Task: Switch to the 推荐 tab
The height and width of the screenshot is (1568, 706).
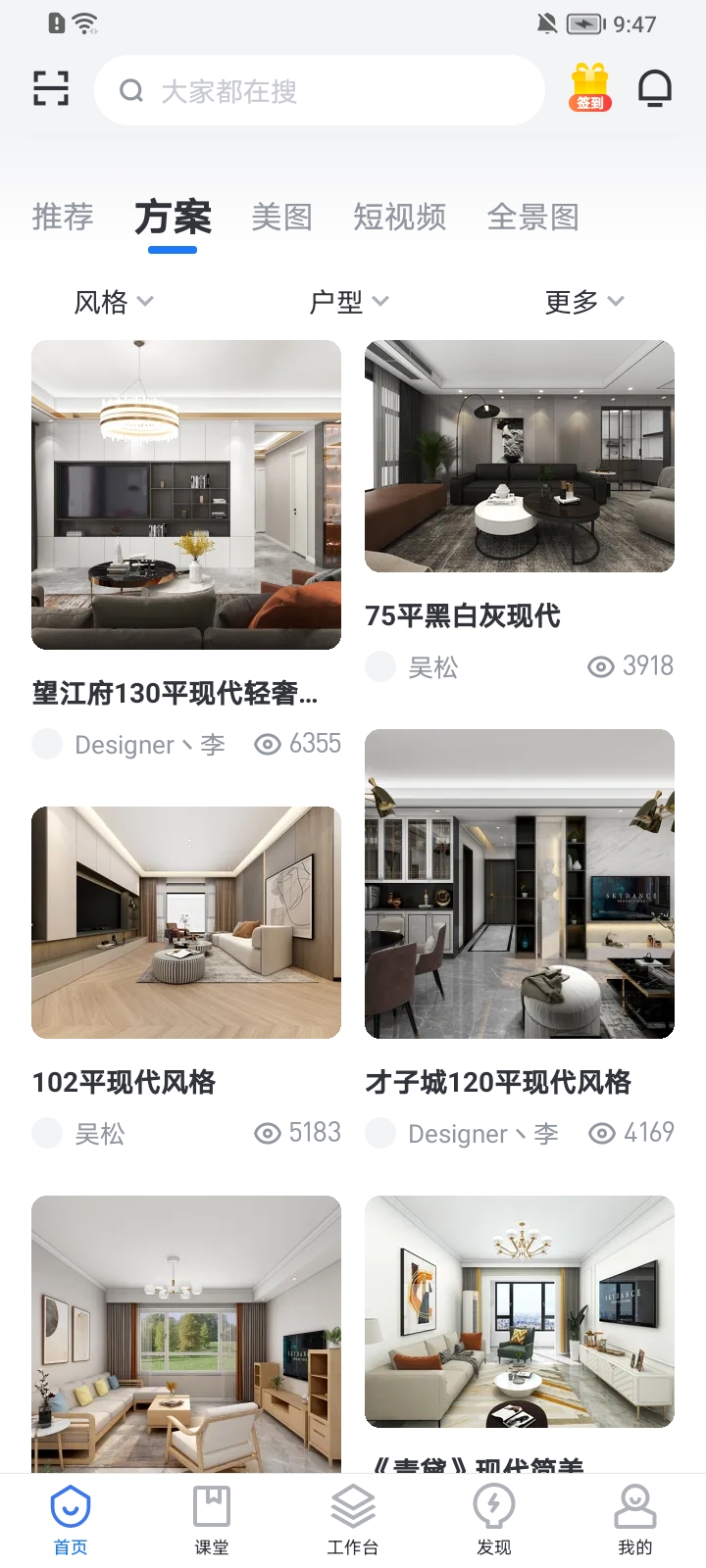Action: [63, 217]
